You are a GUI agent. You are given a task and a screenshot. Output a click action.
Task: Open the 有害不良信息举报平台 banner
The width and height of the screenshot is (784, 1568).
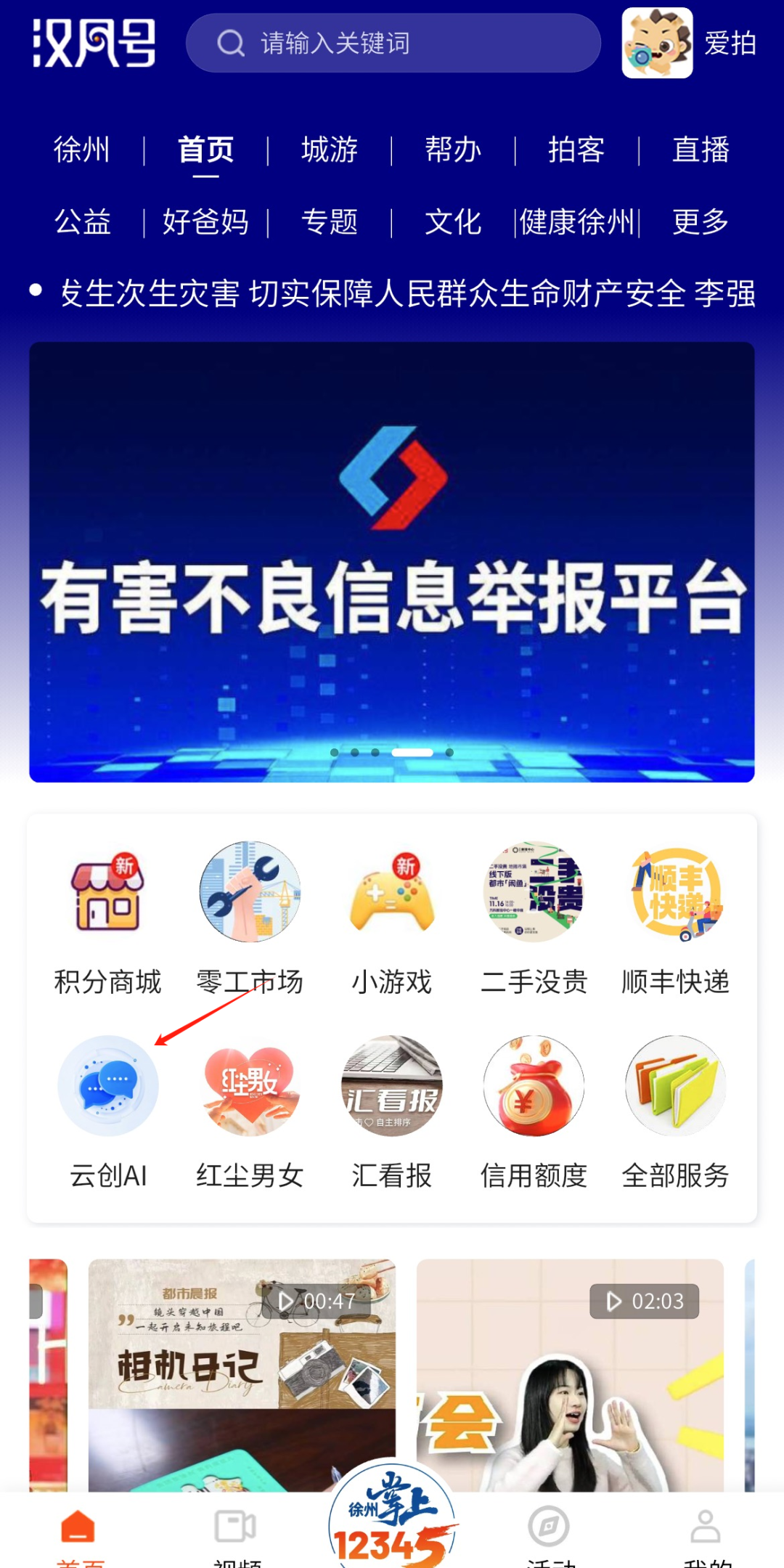pyautogui.click(x=392, y=562)
